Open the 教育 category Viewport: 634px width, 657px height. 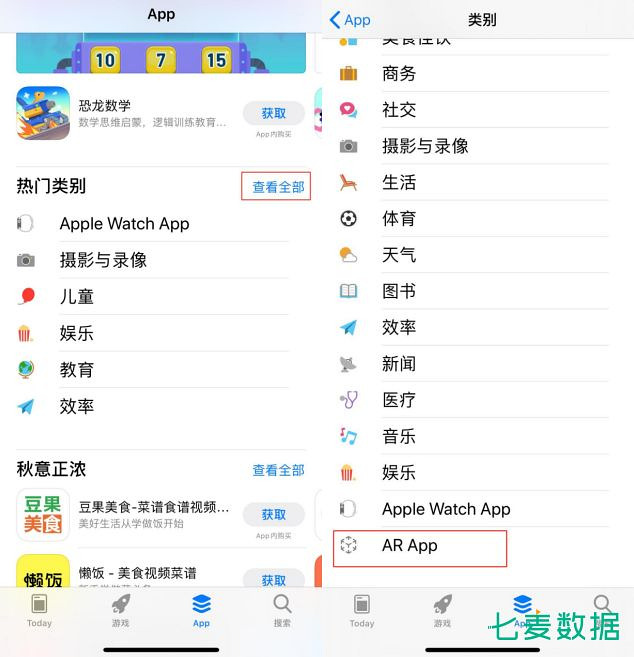tap(77, 370)
